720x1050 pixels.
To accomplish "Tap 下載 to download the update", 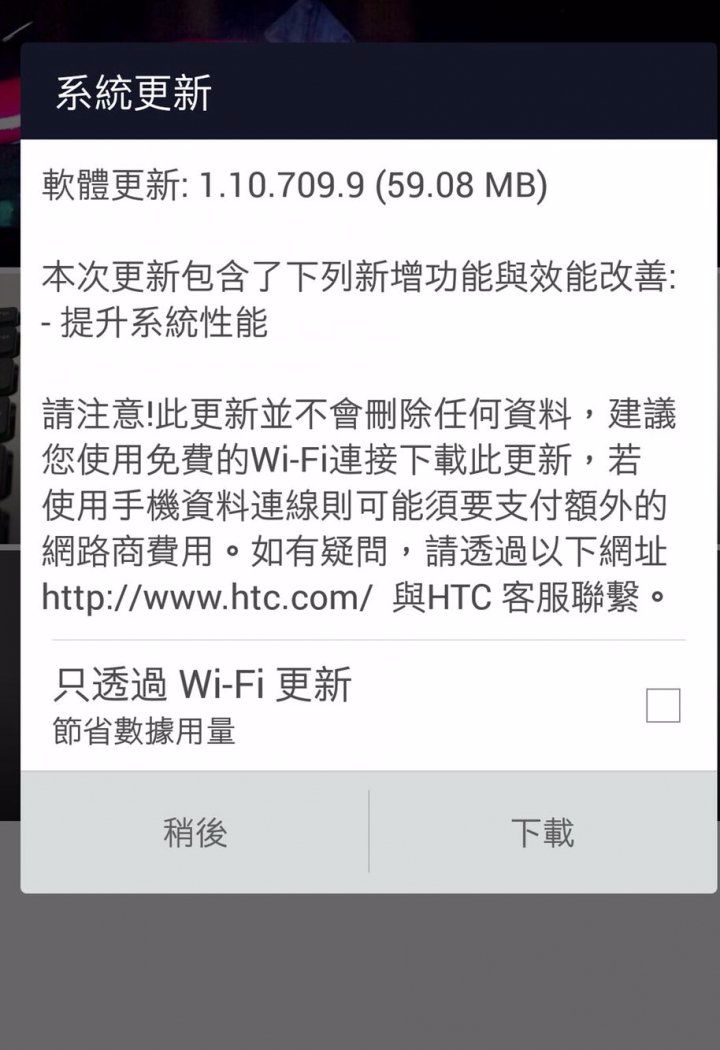I will [543, 832].
